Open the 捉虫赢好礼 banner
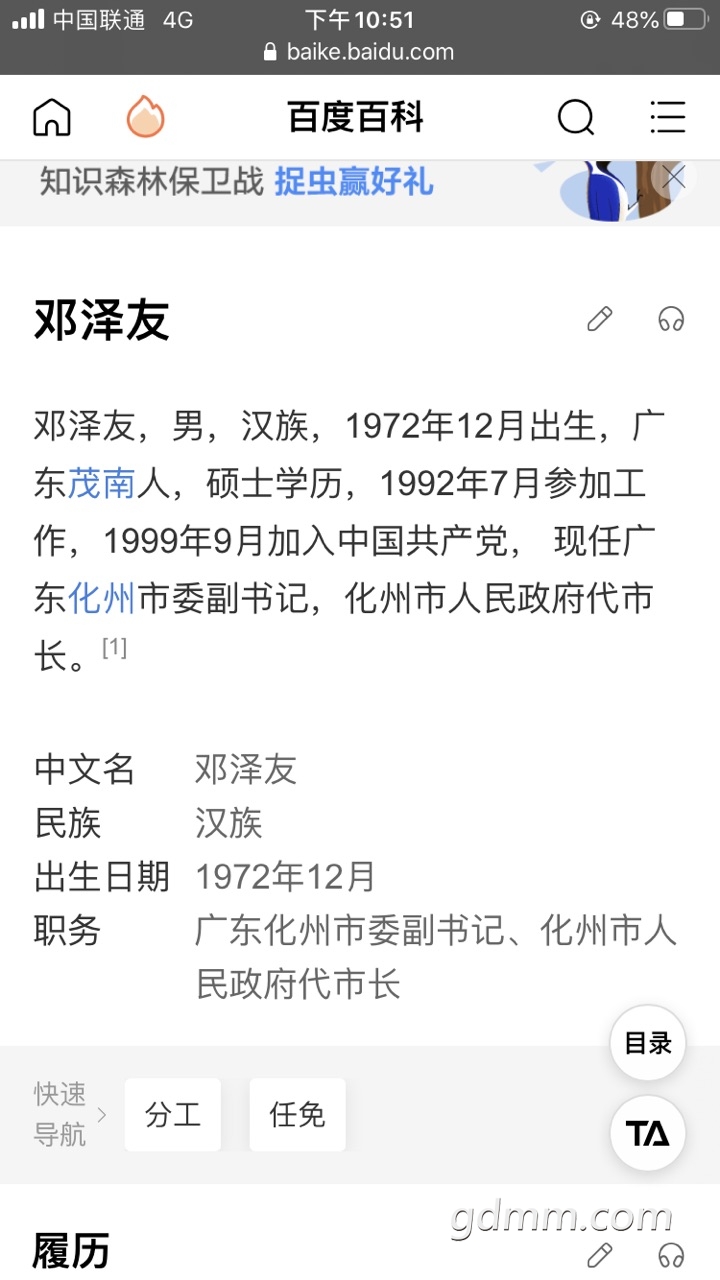 click(x=354, y=182)
